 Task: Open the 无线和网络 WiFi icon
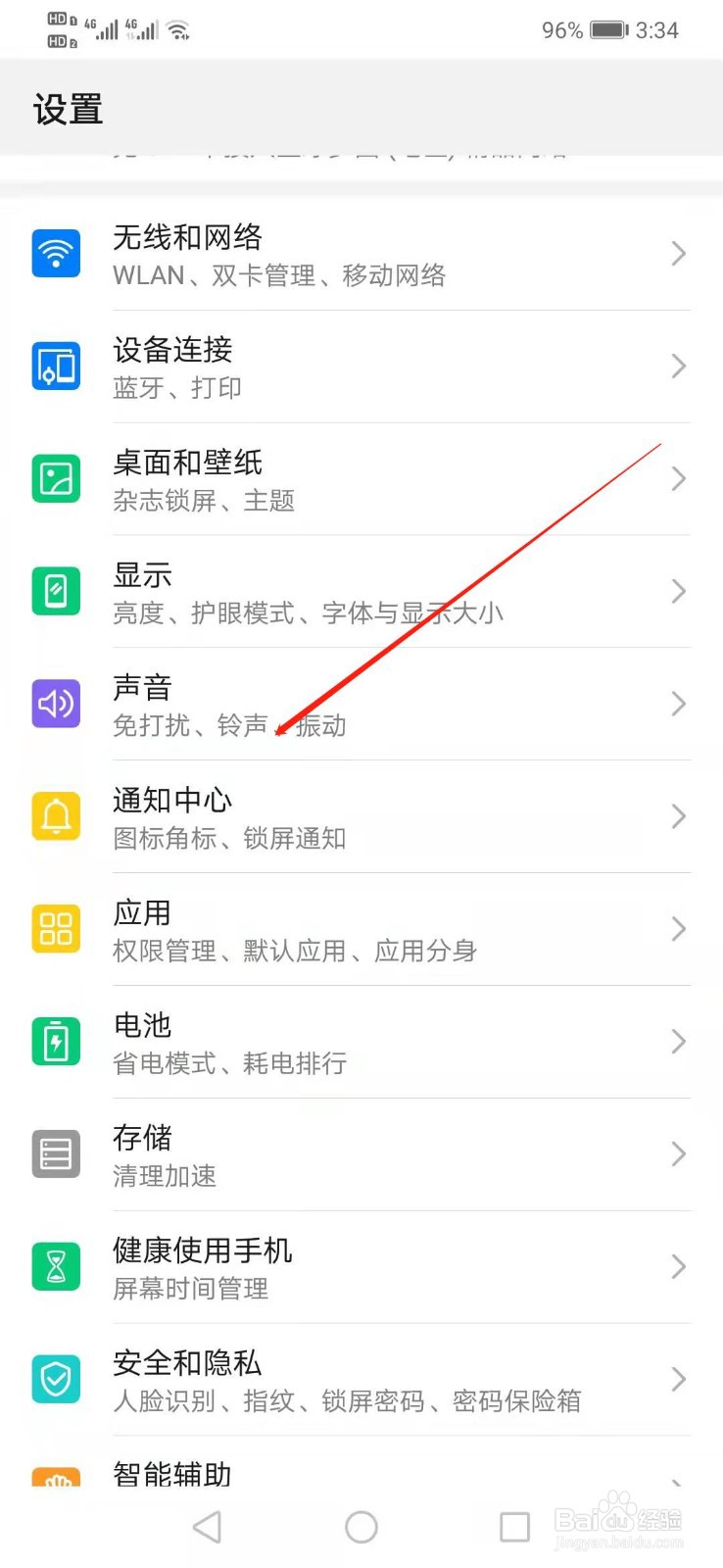tap(56, 253)
